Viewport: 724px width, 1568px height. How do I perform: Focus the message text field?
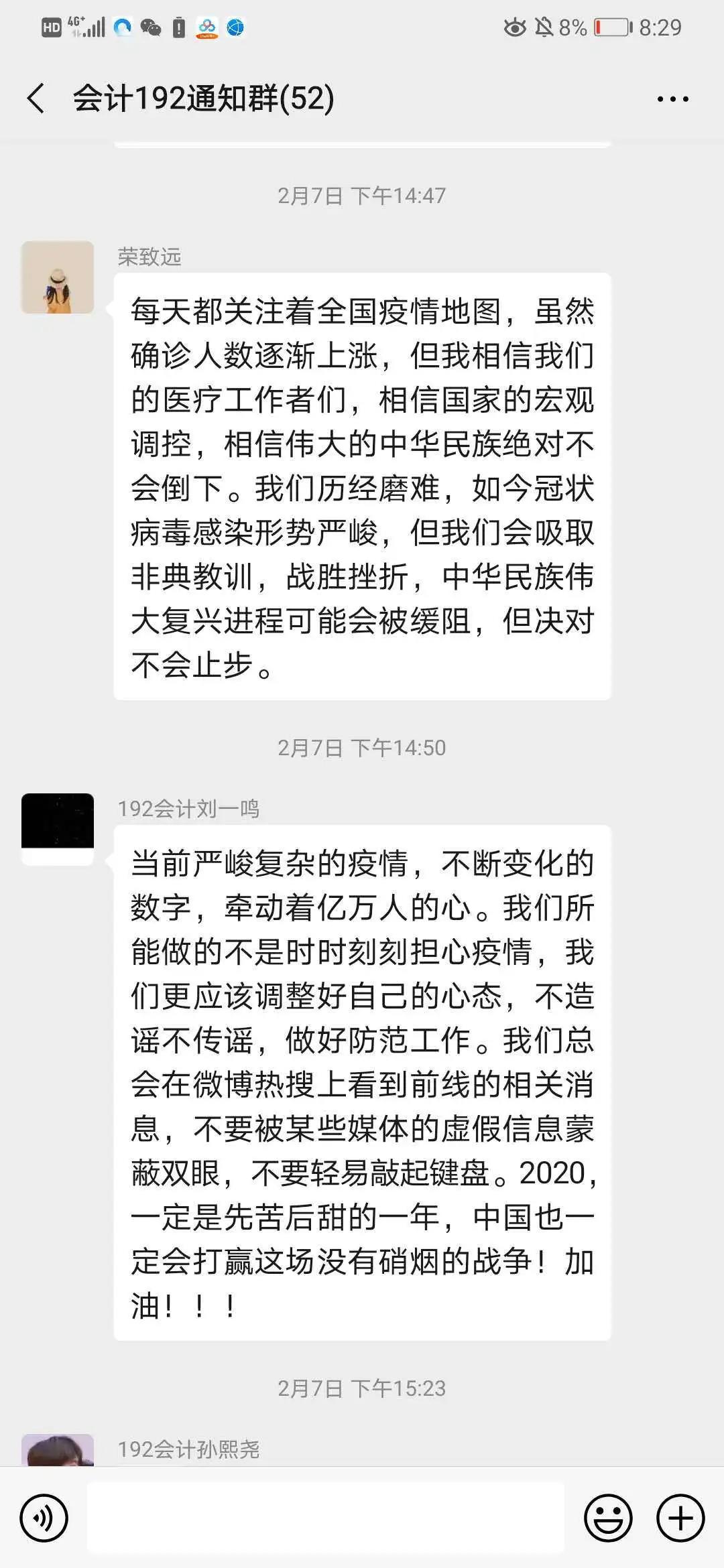coord(326,1518)
